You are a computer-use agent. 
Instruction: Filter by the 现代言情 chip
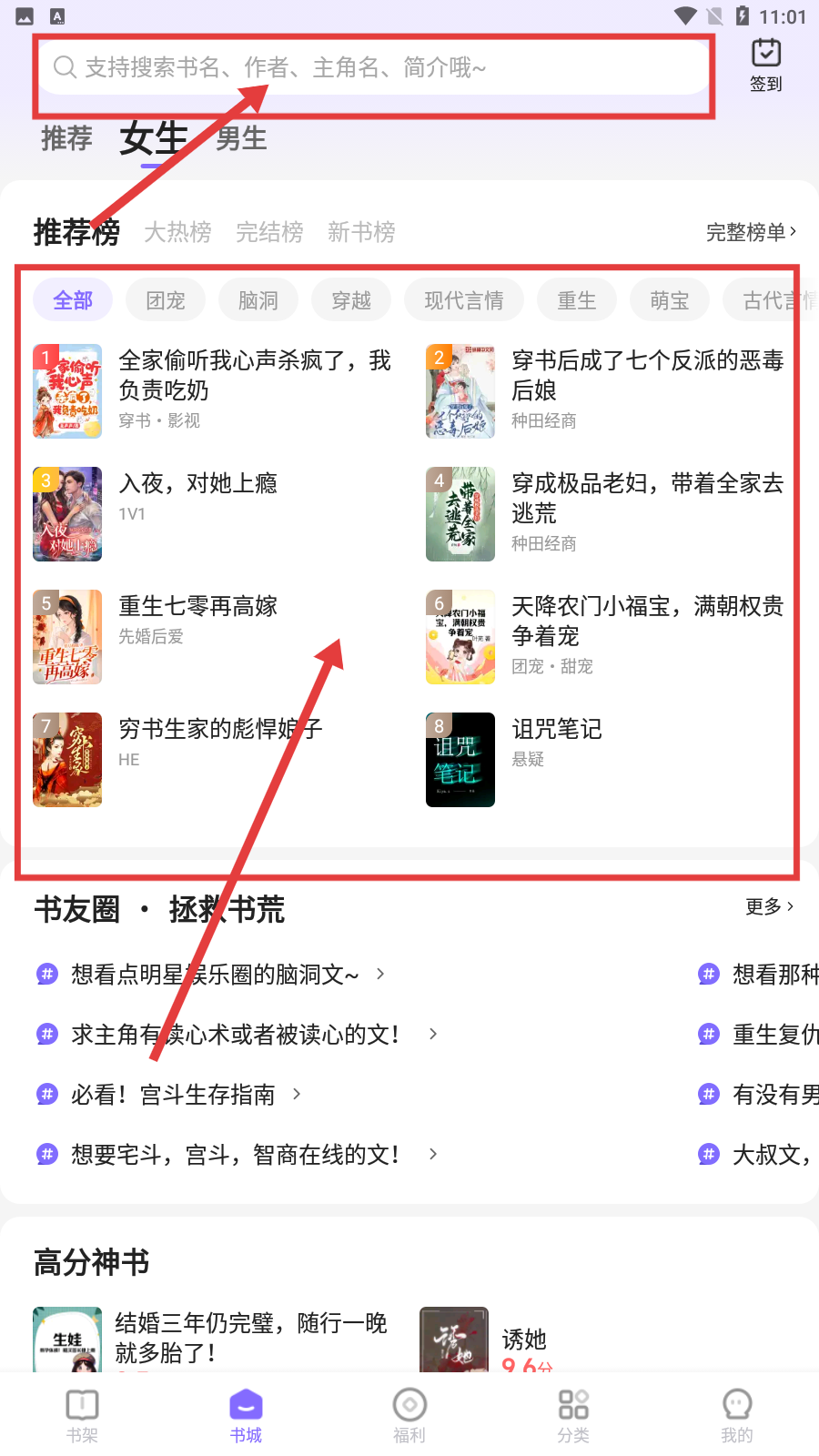pyautogui.click(x=463, y=300)
